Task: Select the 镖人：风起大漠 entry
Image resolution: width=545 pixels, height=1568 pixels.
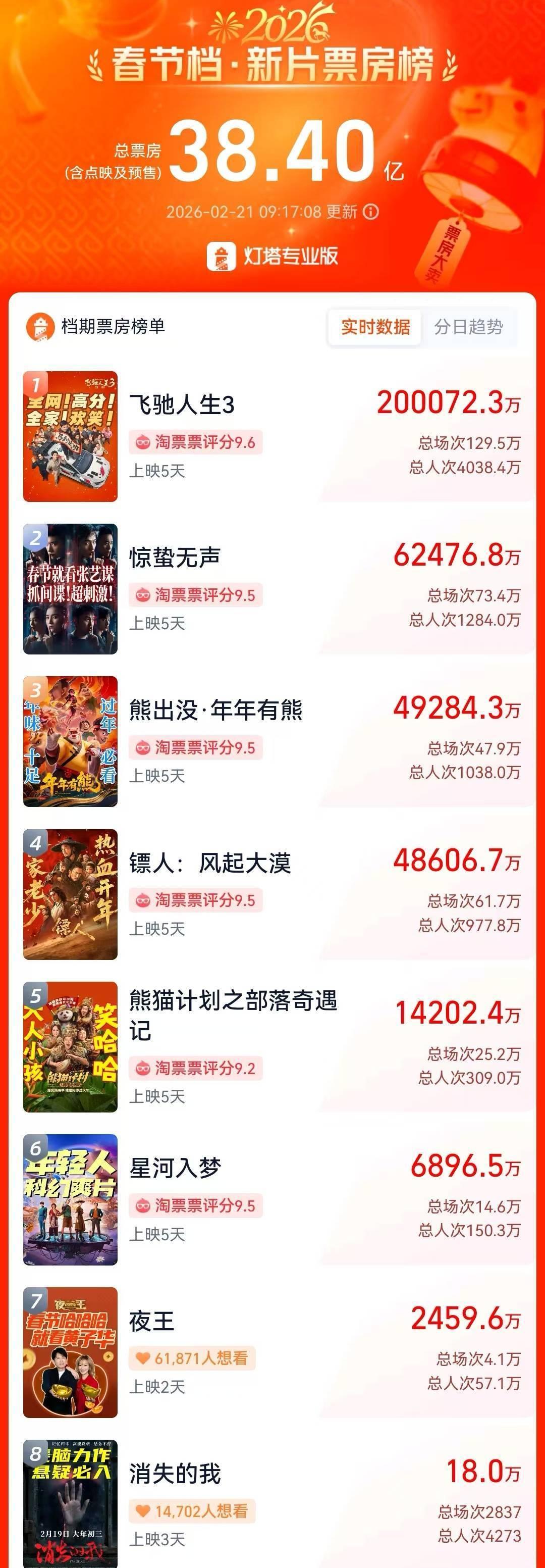Action: click(x=272, y=894)
